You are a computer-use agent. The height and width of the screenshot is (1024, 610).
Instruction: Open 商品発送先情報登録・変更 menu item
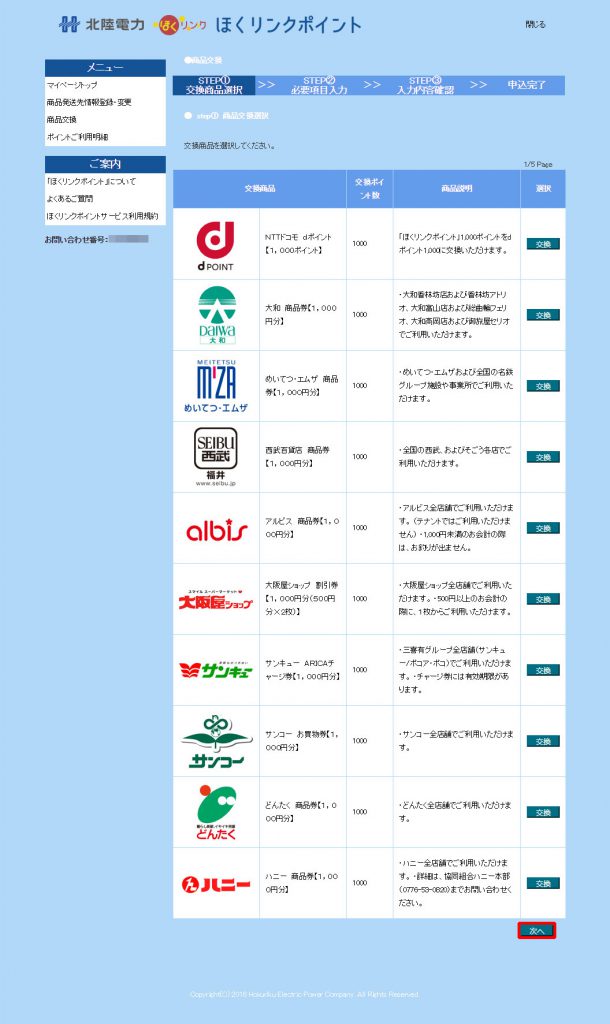point(89,102)
